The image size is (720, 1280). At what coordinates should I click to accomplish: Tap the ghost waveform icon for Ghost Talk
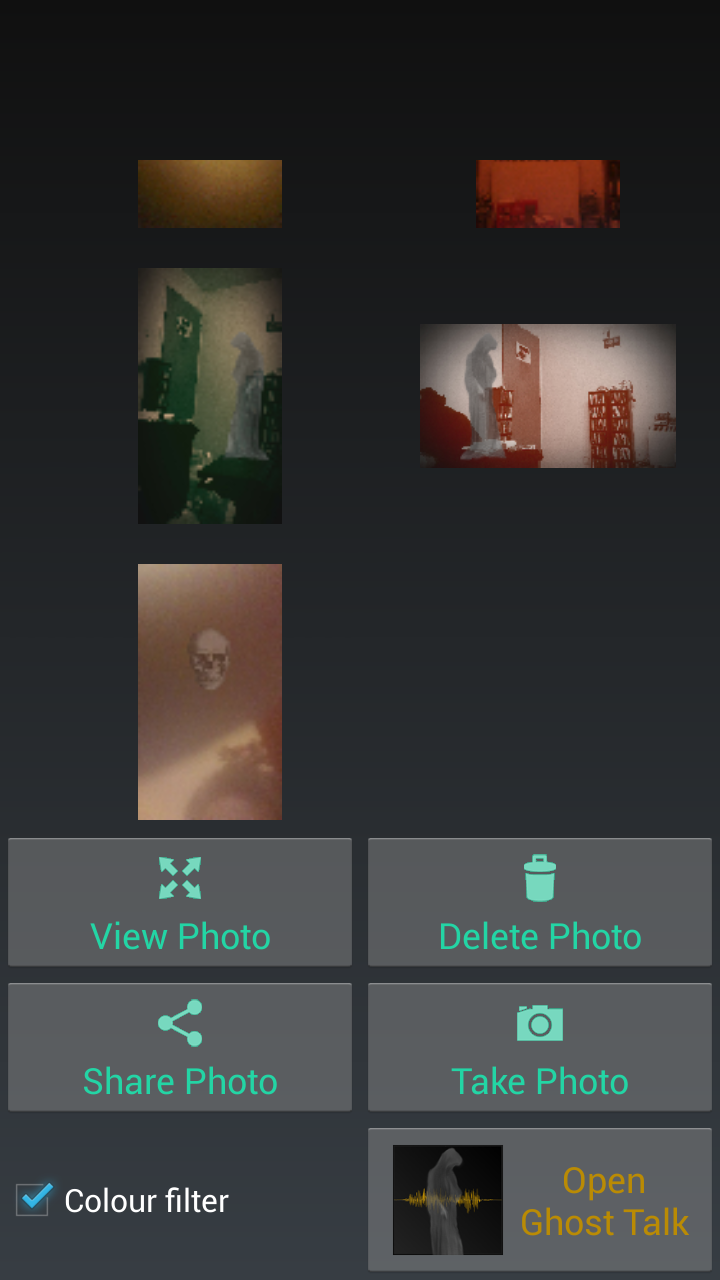(x=447, y=1199)
